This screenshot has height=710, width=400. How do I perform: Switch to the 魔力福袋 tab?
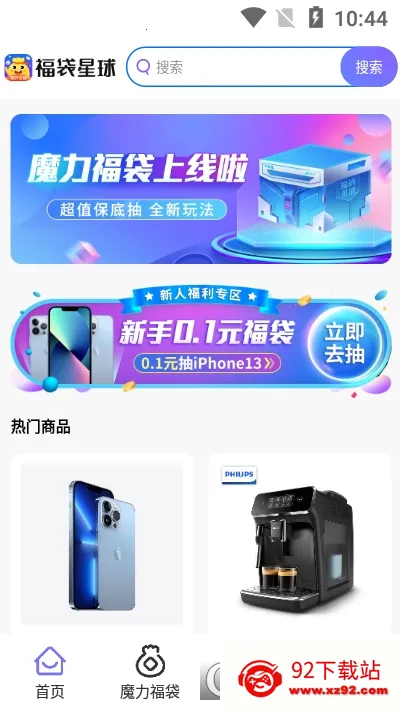click(x=150, y=673)
